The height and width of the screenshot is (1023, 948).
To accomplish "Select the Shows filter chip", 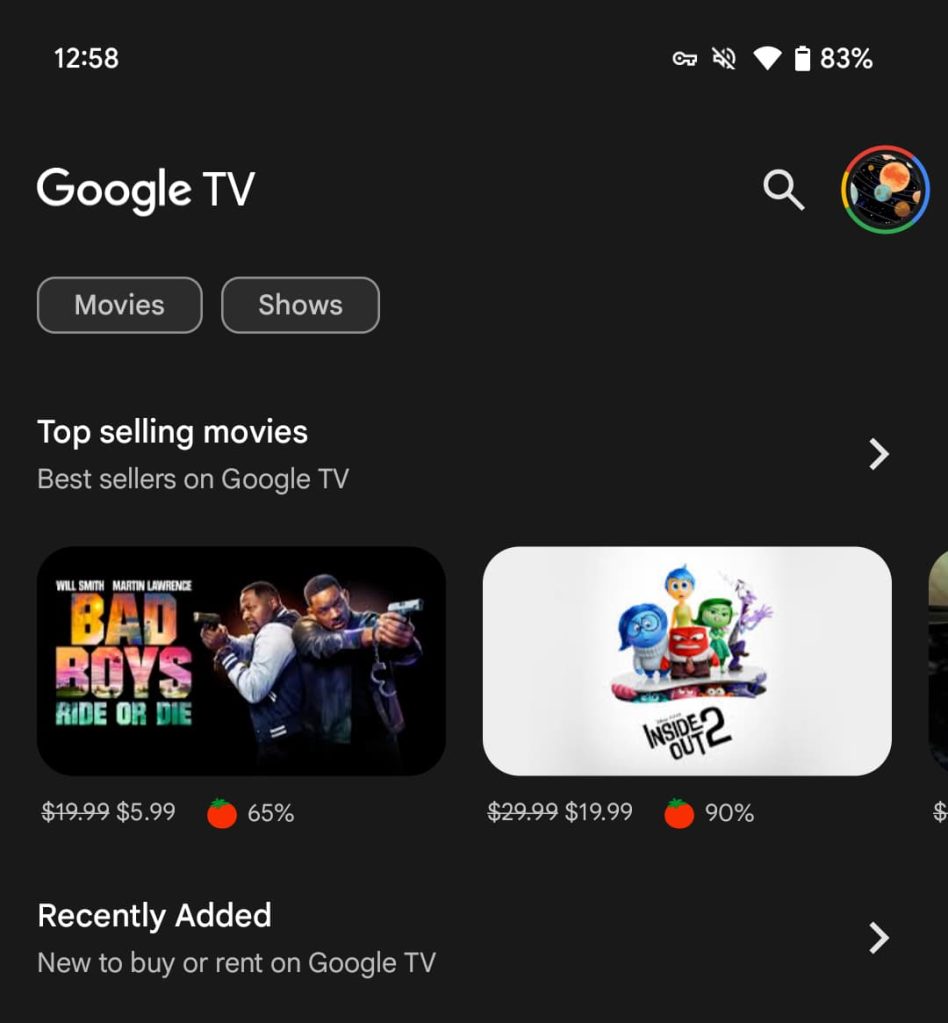I will coord(300,305).
